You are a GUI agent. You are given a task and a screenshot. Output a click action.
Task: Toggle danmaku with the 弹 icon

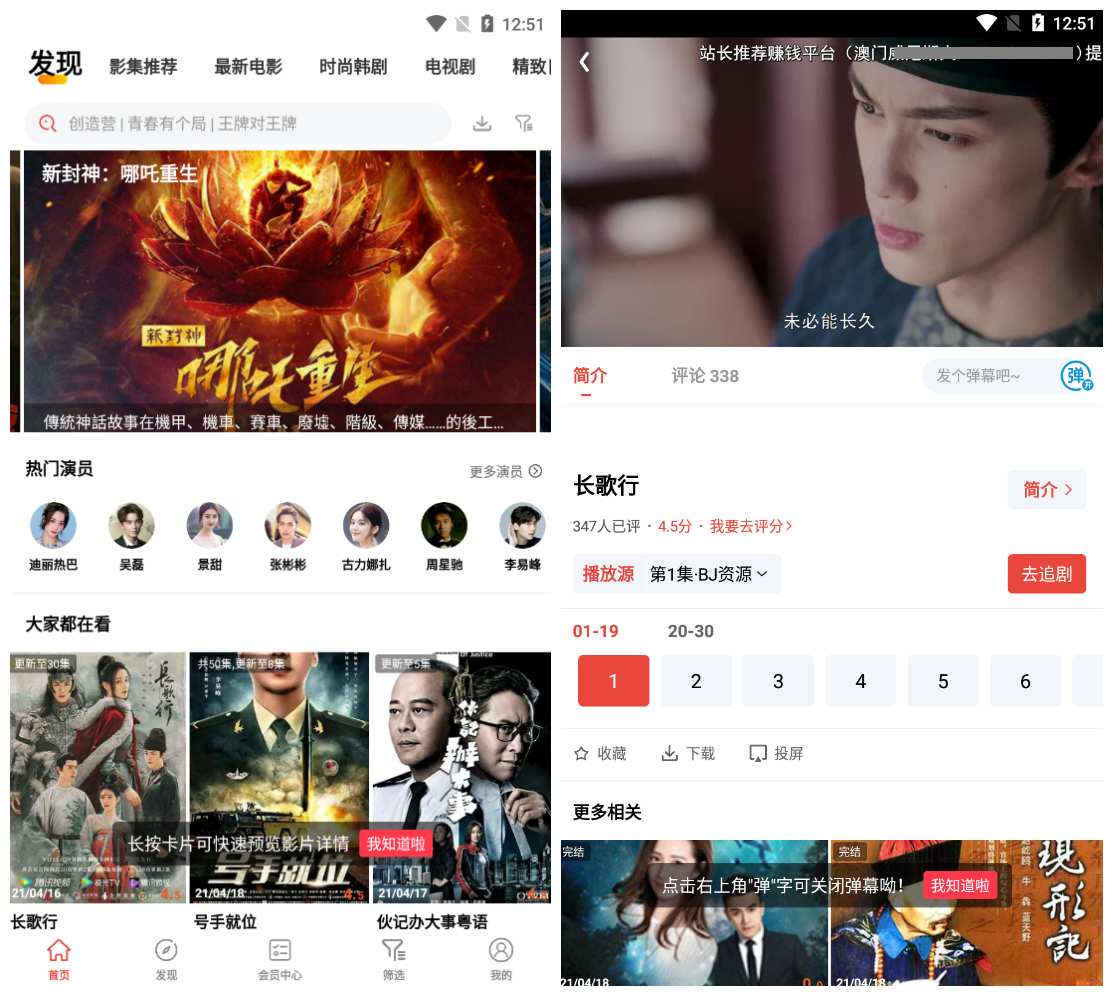(x=1076, y=376)
